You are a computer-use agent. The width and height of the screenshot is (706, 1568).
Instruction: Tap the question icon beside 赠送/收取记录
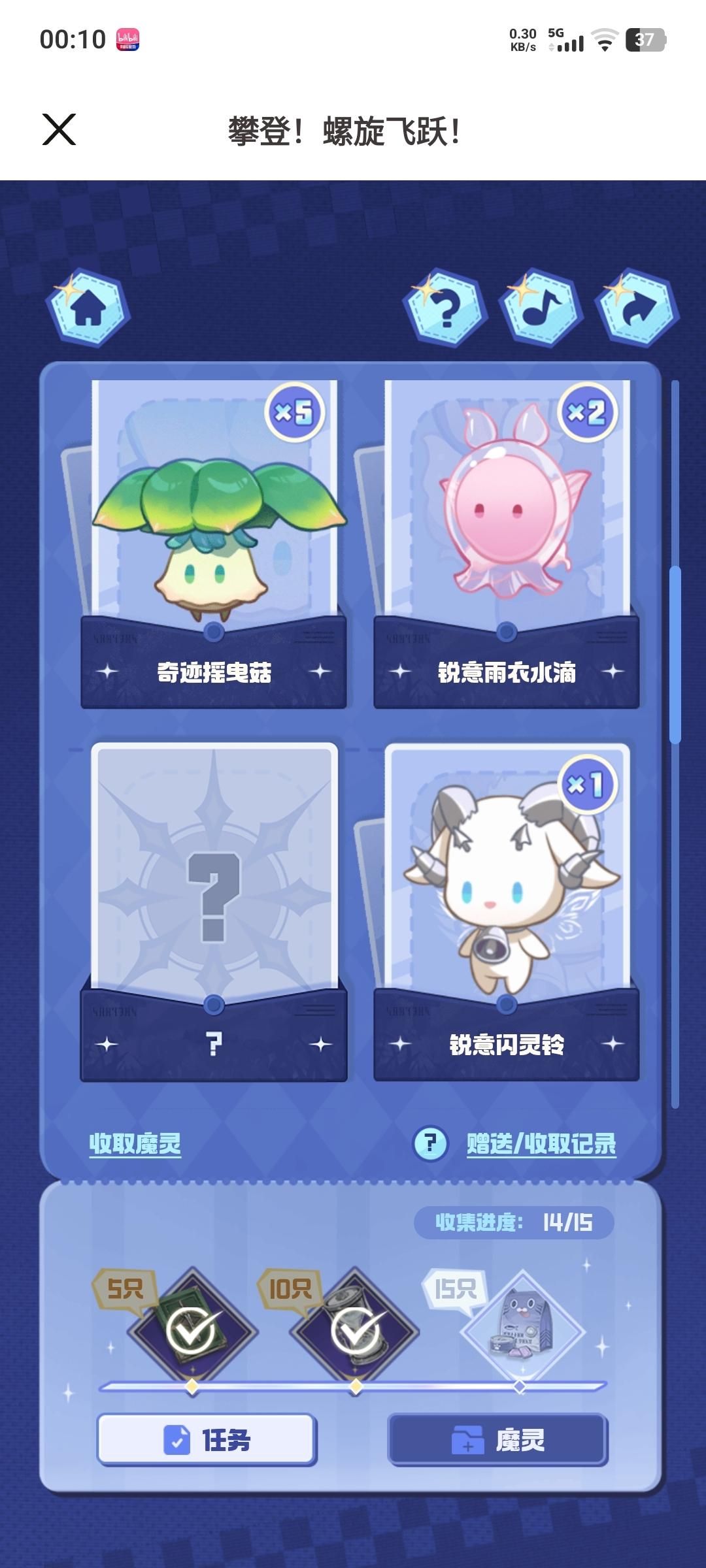(430, 1143)
